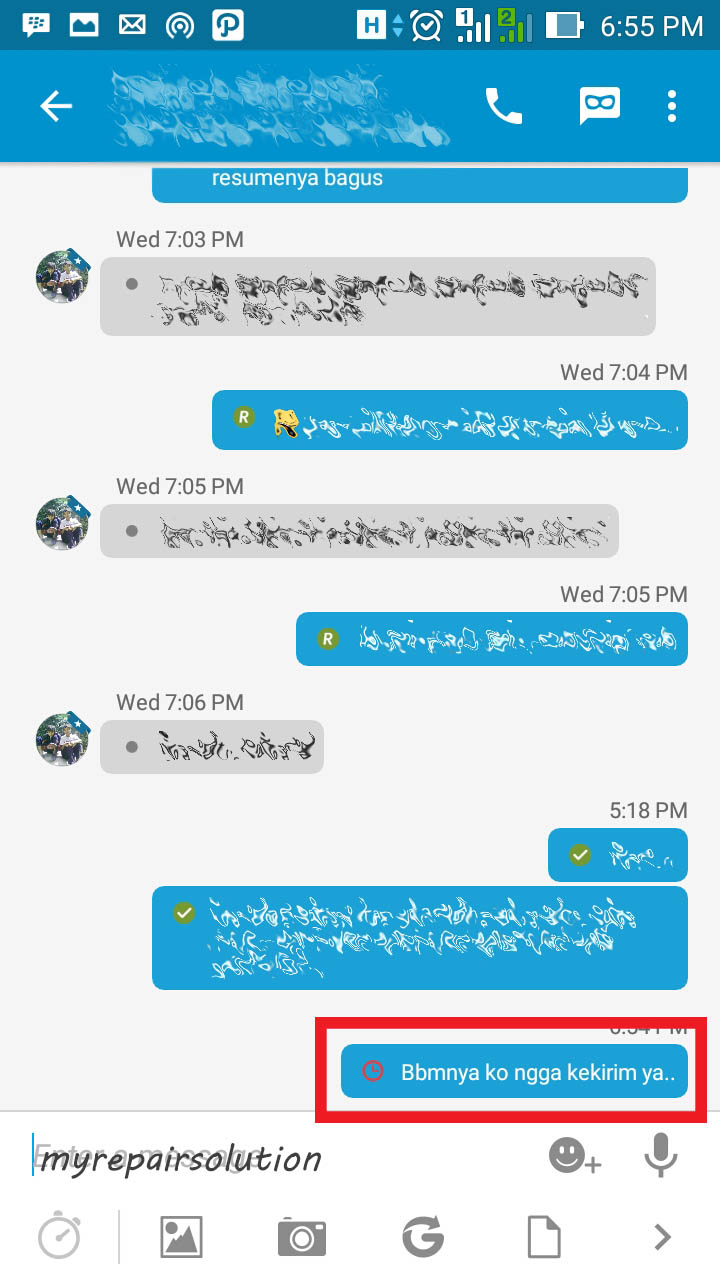The image size is (720, 1280).
Task: Go back using the arrow
Action: click(x=56, y=106)
